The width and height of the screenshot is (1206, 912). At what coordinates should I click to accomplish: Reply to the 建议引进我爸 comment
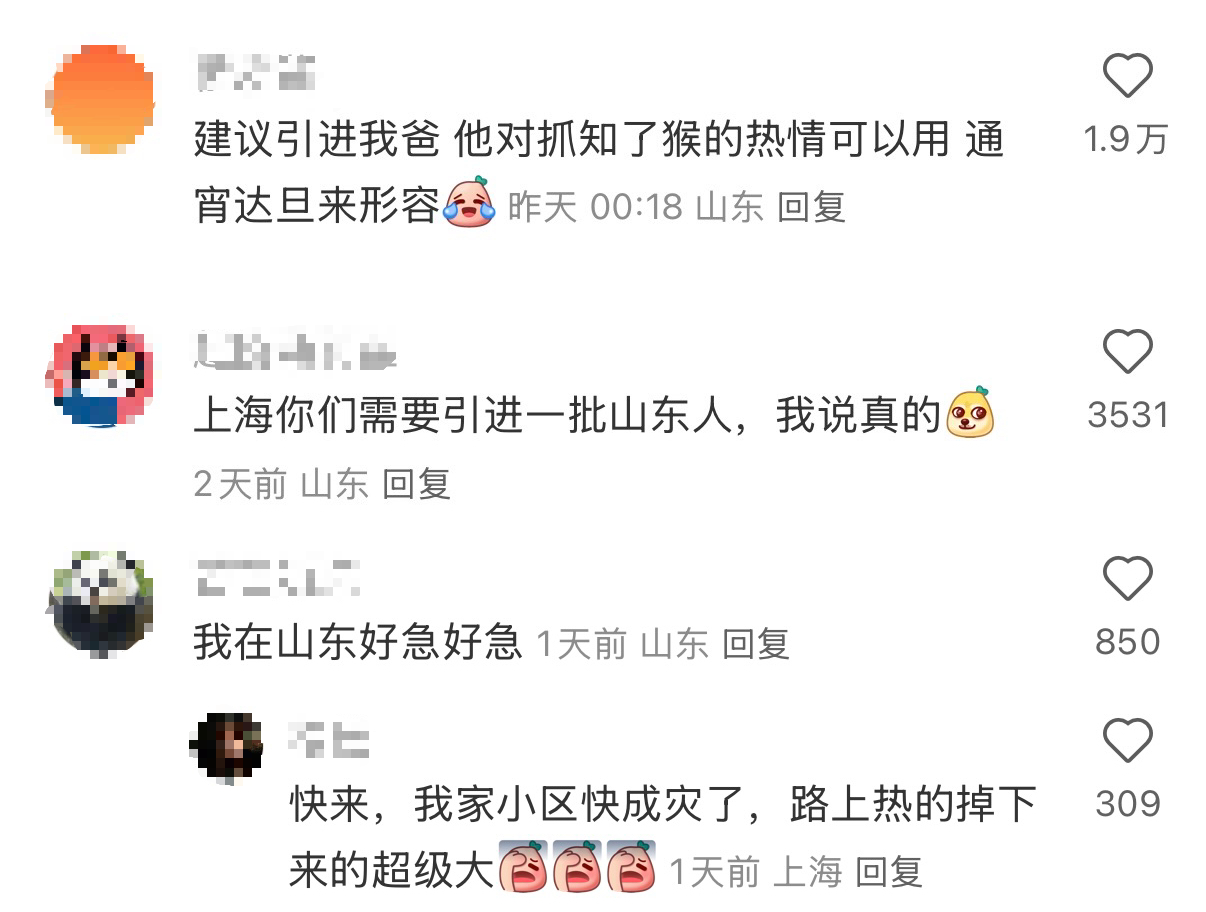(x=811, y=207)
